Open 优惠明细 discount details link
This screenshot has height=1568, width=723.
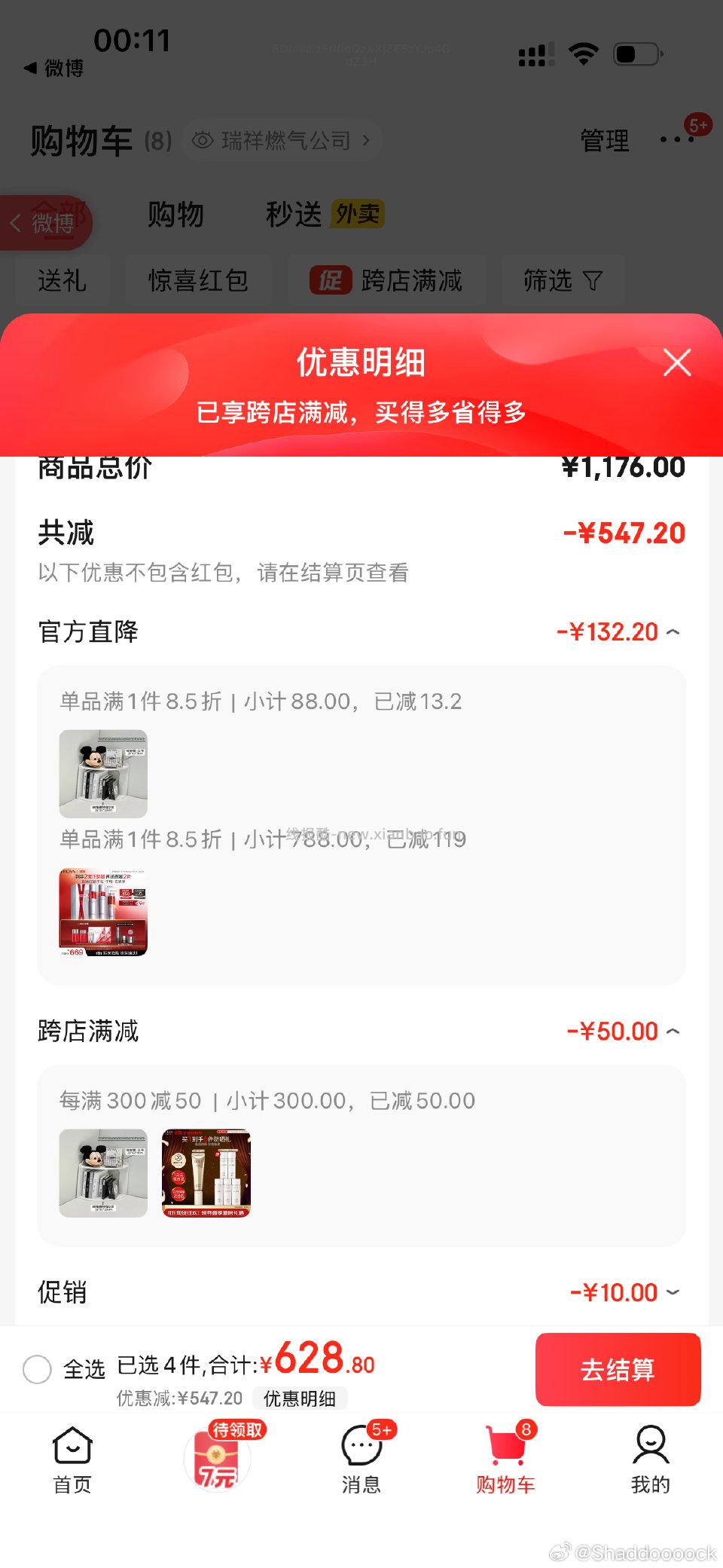point(299,1398)
